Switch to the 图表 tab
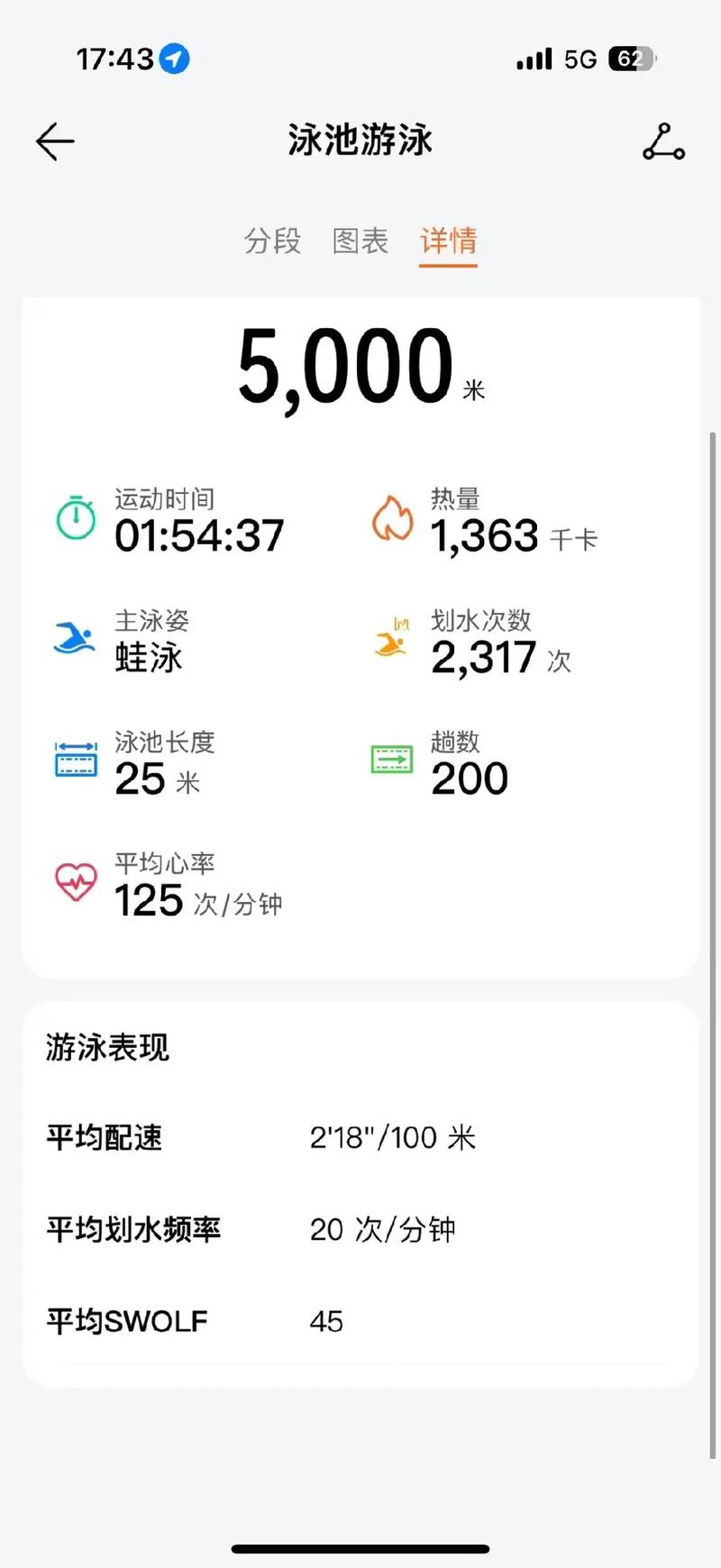 click(x=360, y=241)
